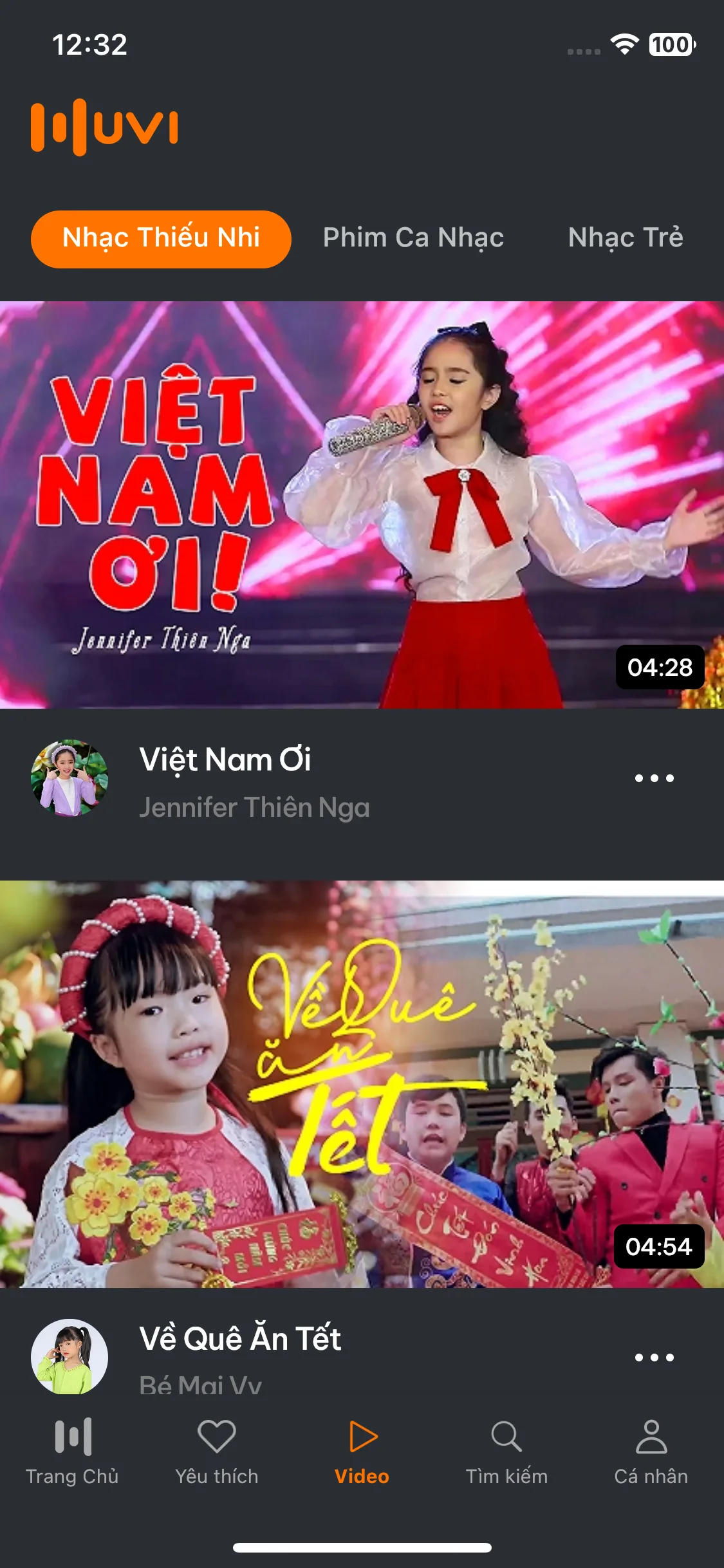Open more options for Về Quê Ăn Tết
The height and width of the screenshot is (1568, 724).
tap(654, 1358)
